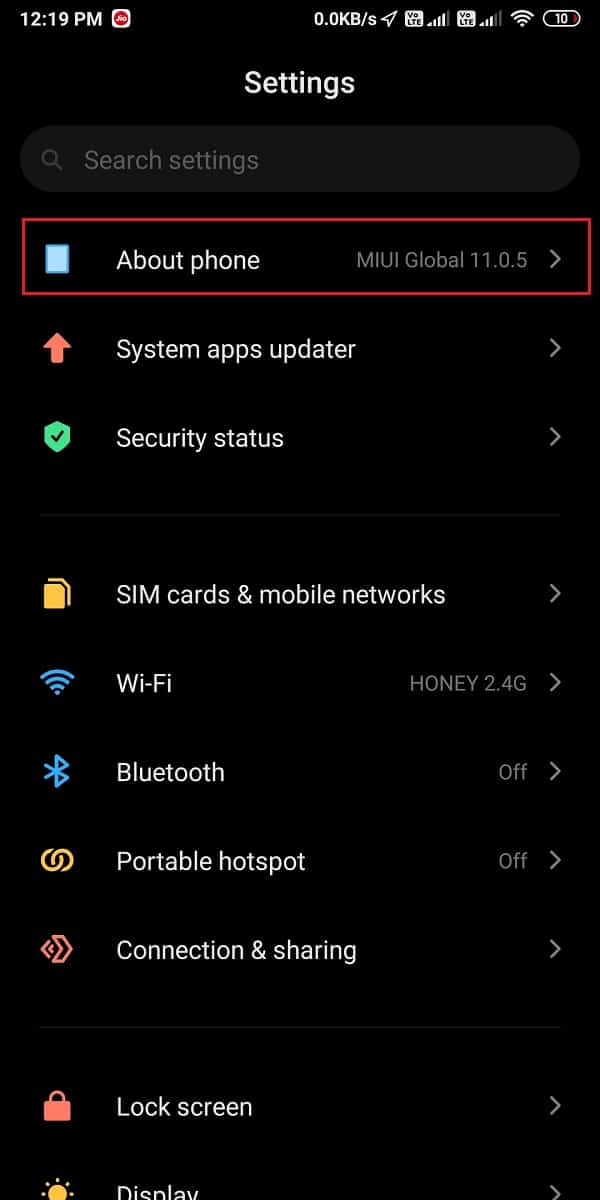Image resolution: width=600 pixels, height=1200 pixels.
Task: Open SIM cards & mobile networks
Action: tap(300, 594)
